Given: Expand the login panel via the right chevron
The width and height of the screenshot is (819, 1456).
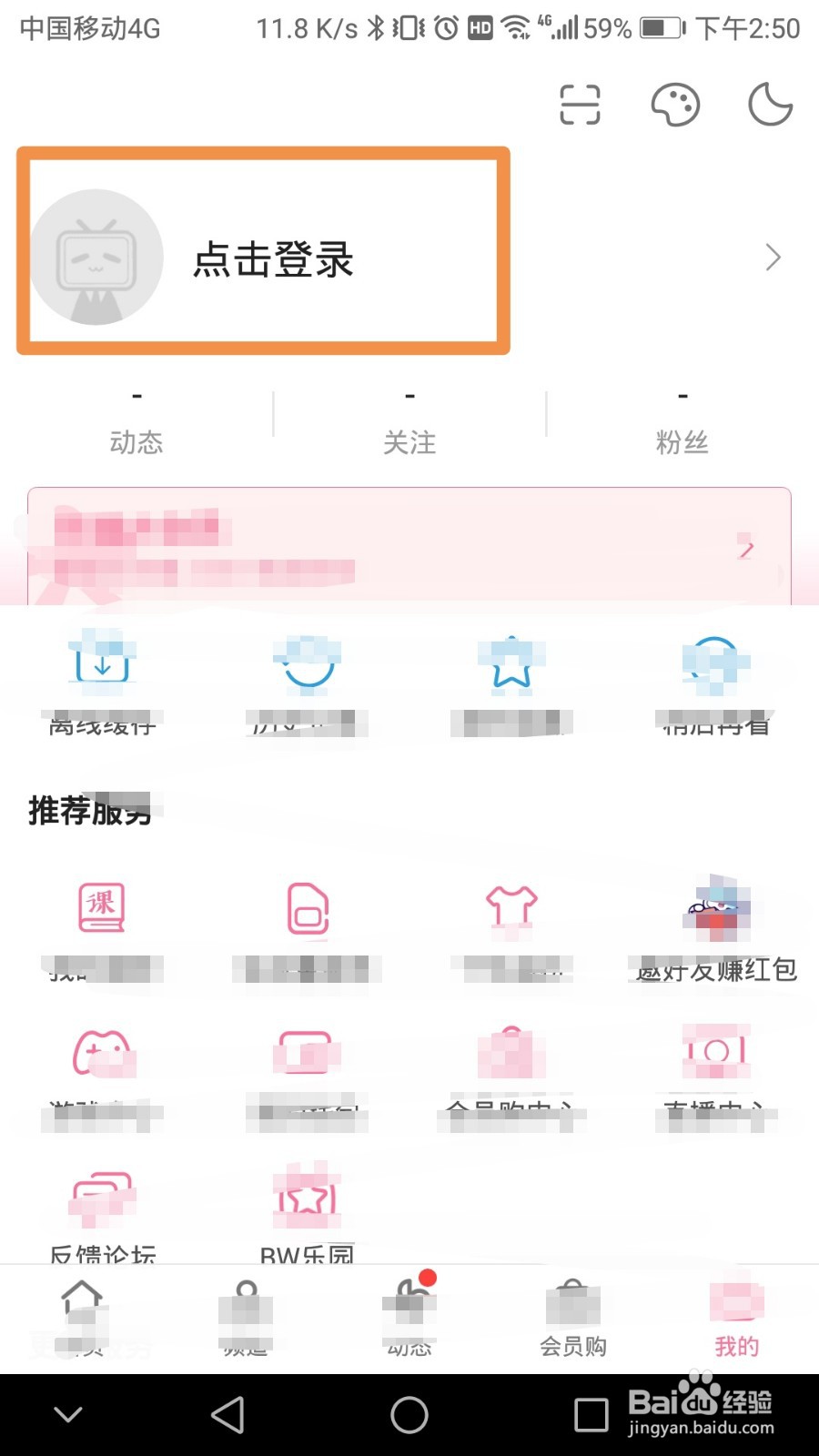Looking at the screenshot, I should 773,258.
